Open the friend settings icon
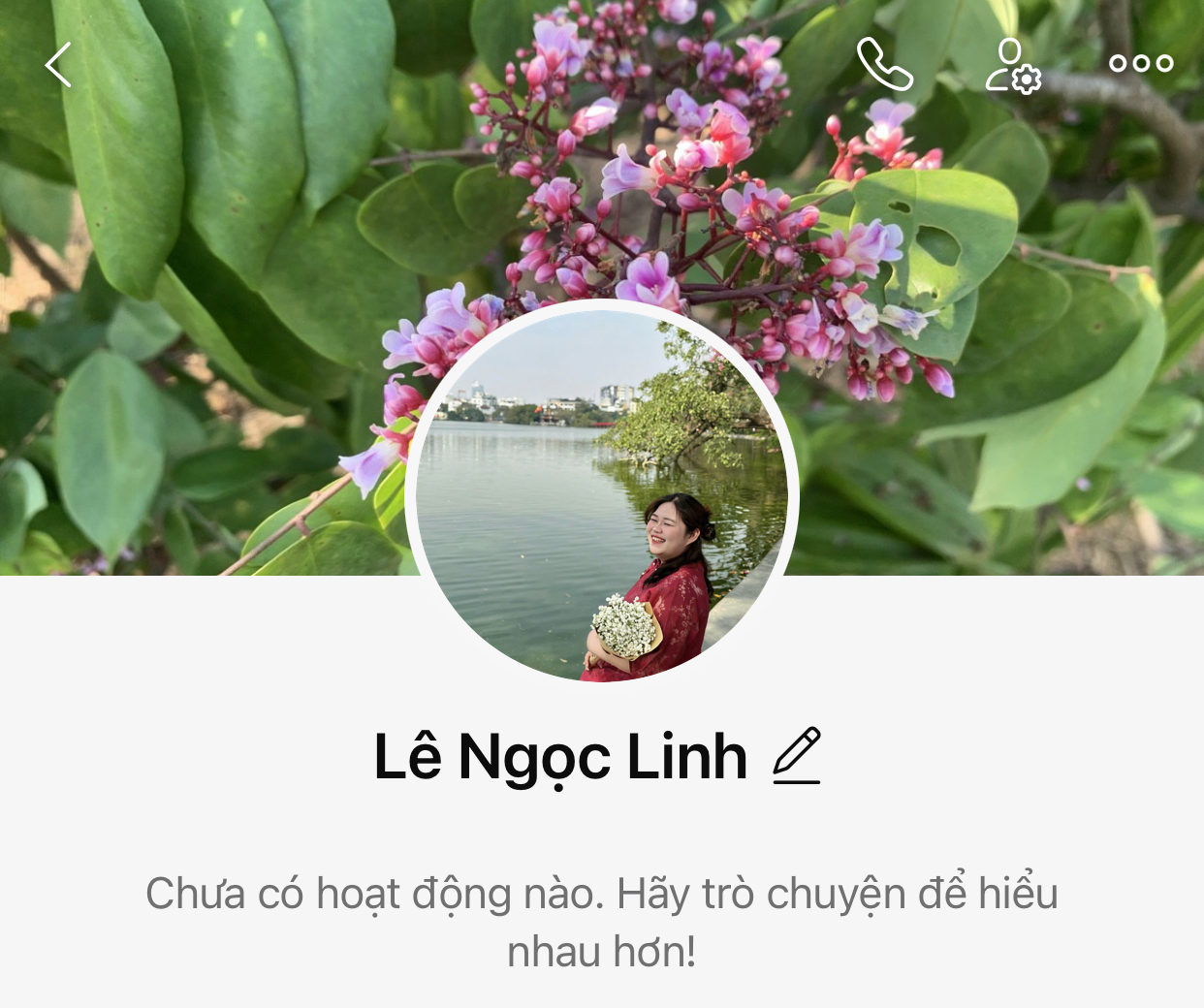 point(1013,66)
